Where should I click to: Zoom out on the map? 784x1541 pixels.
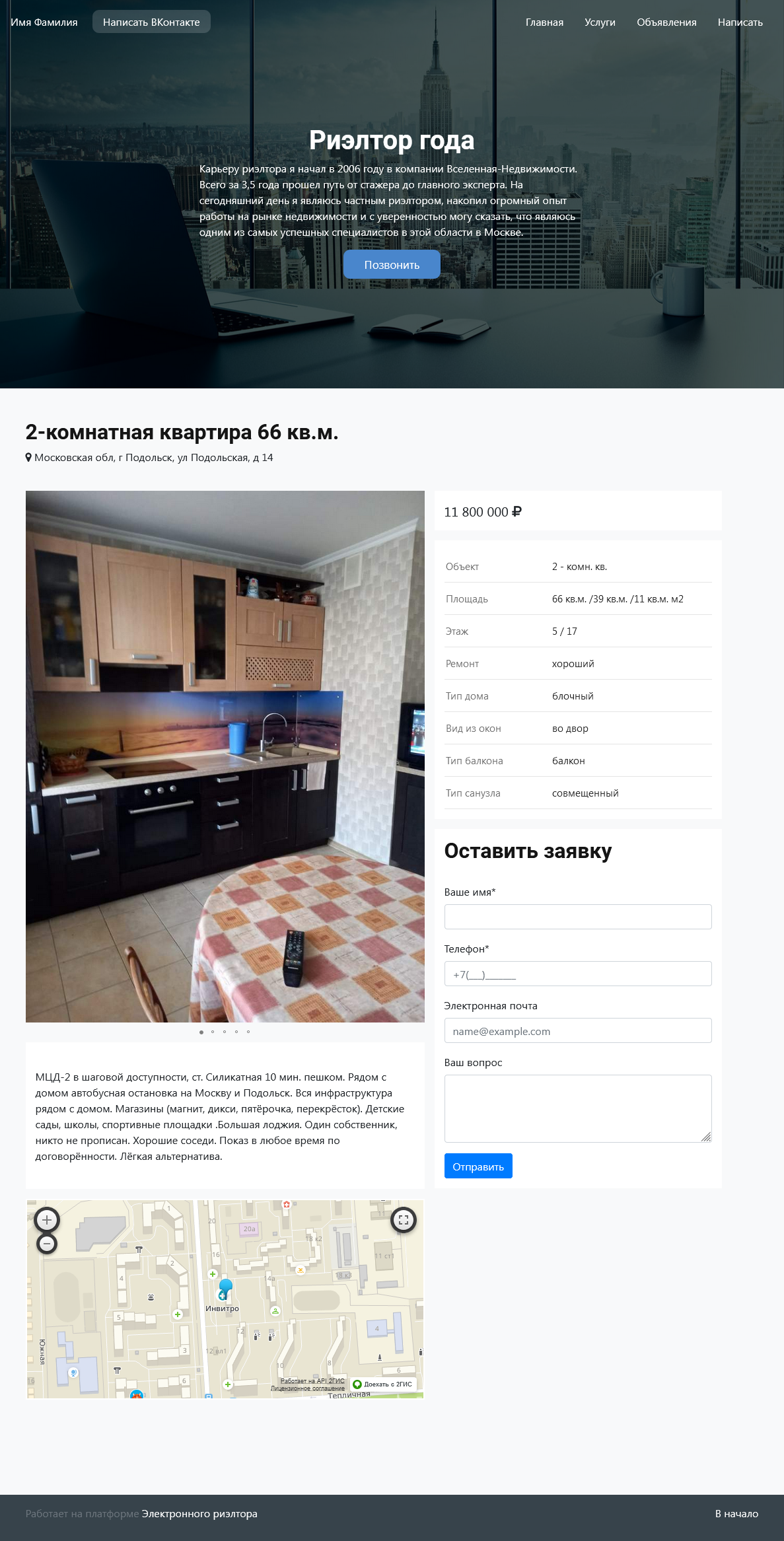[x=47, y=1244]
